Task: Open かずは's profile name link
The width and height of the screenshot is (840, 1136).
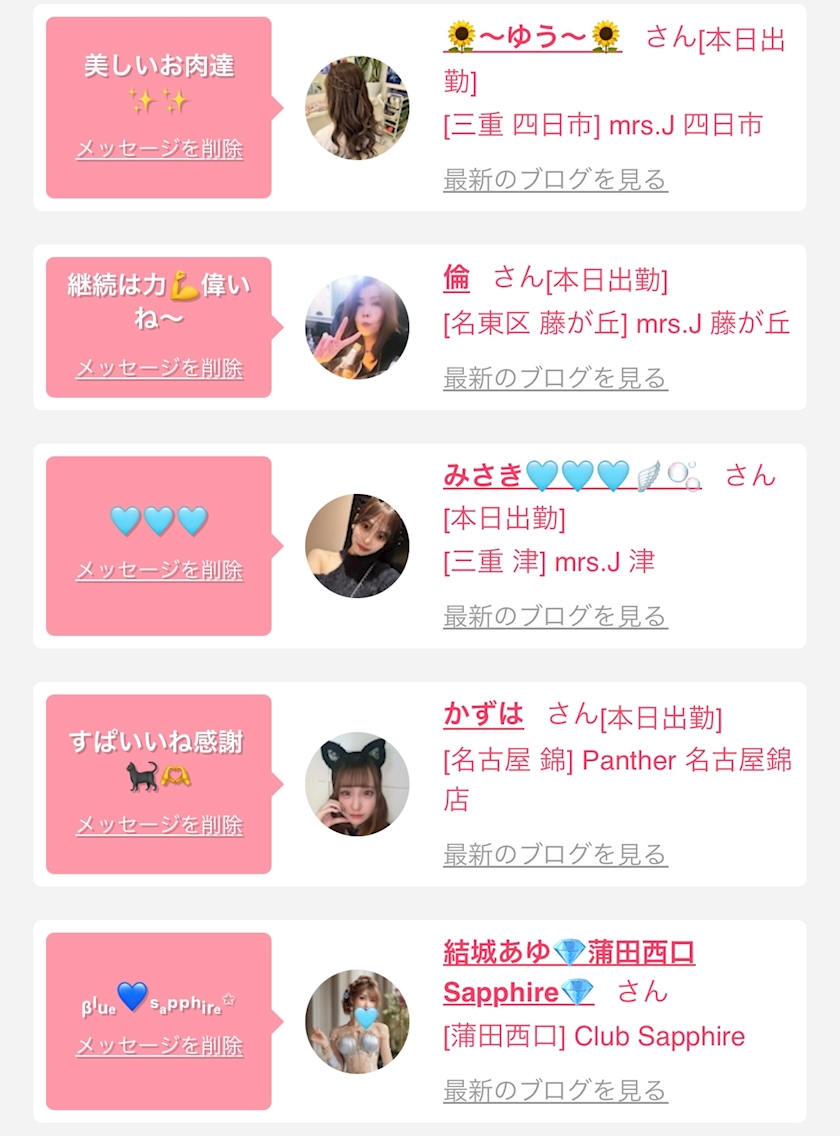Action: coord(483,715)
